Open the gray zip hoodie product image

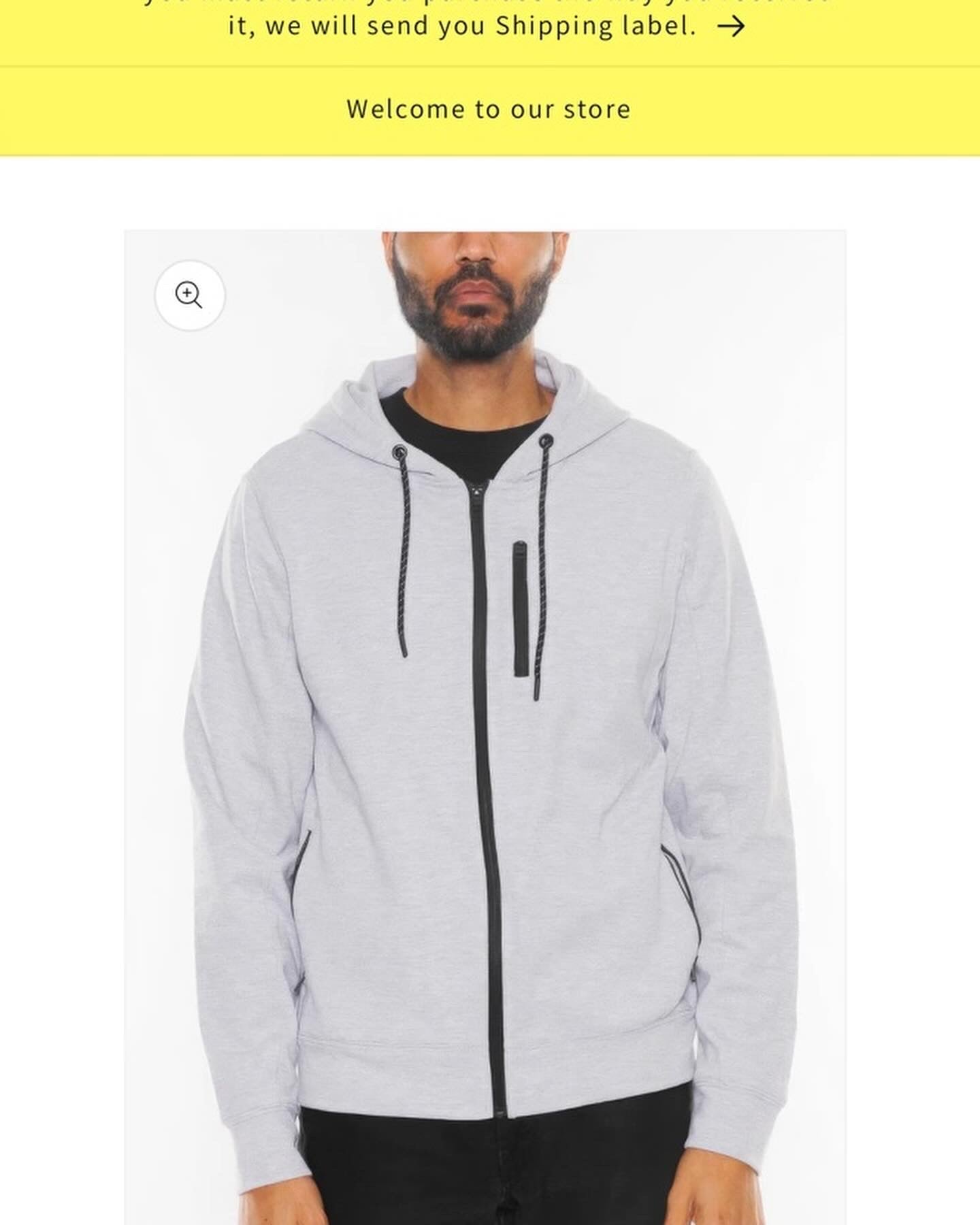pyautogui.click(x=485, y=749)
